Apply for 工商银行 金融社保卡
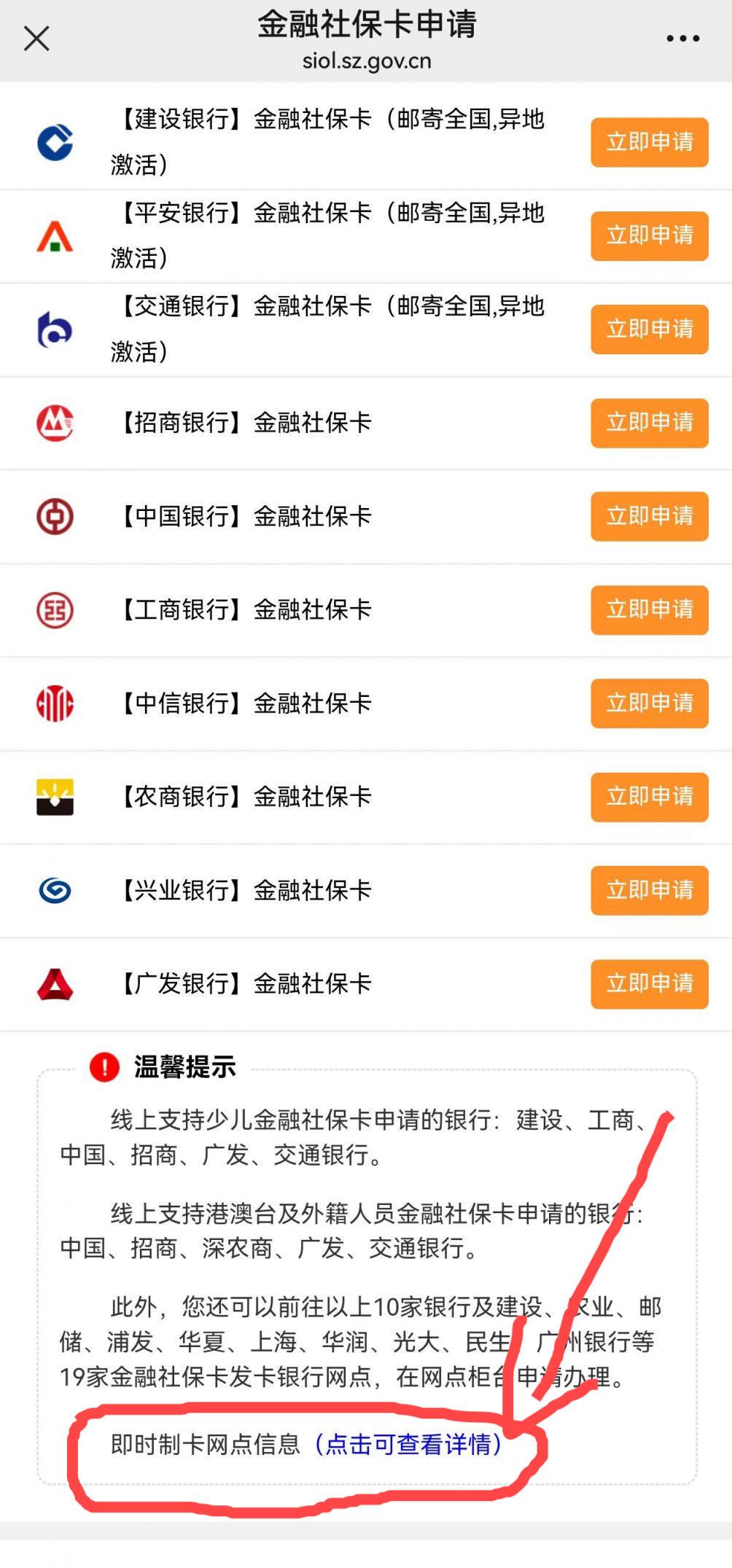The height and width of the screenshot is (1568, 732). click(x=649, y=609)
